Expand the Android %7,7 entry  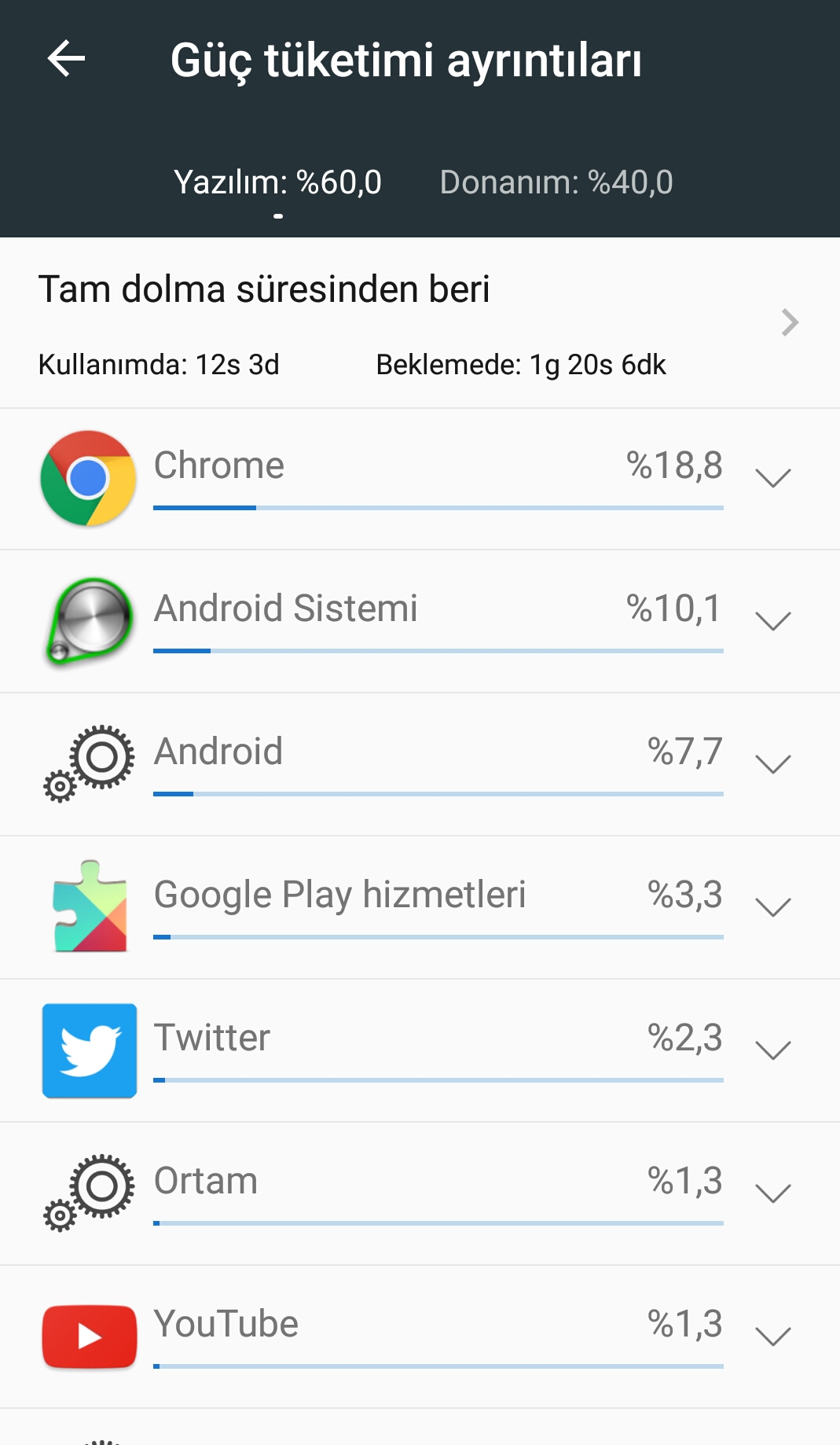(772, 764)
